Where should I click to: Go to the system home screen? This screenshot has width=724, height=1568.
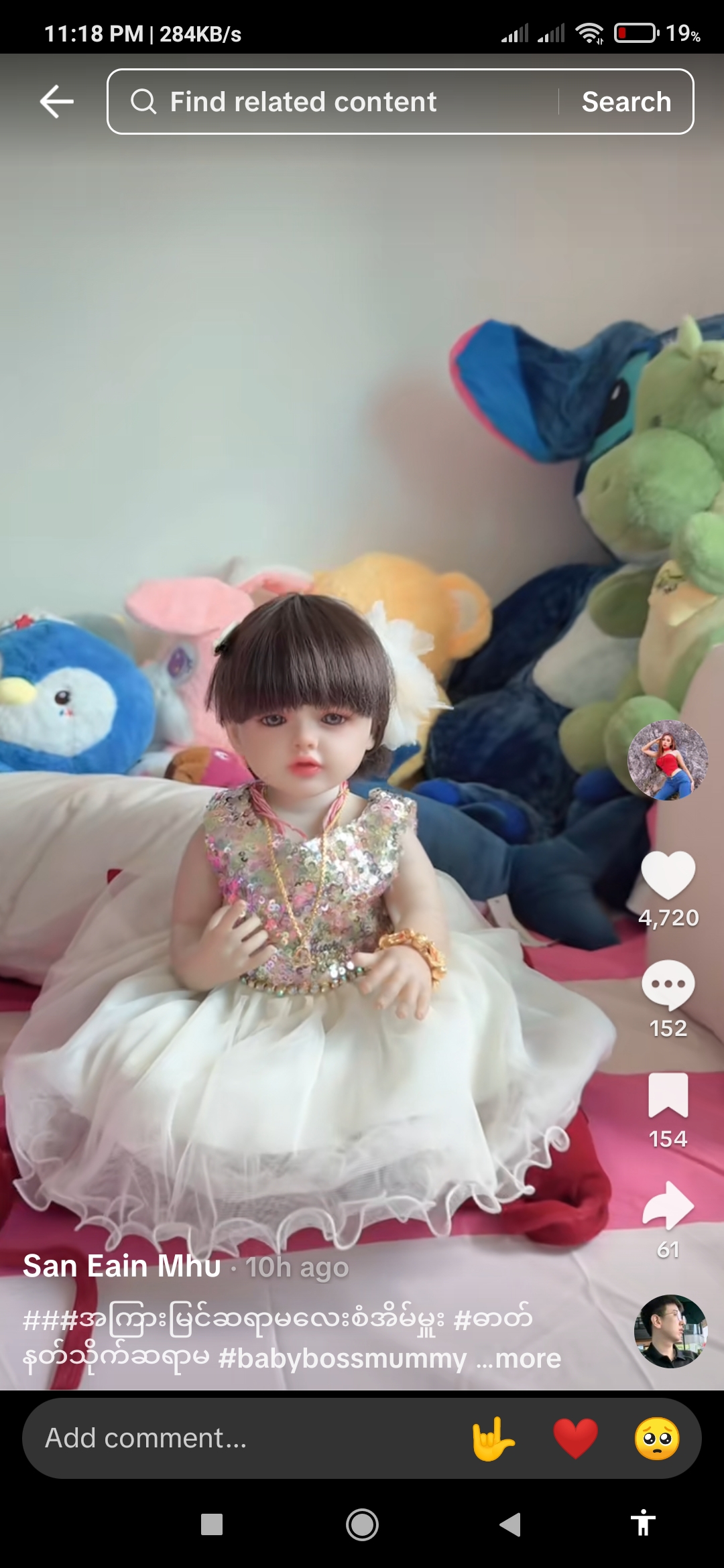point(362,1524)
